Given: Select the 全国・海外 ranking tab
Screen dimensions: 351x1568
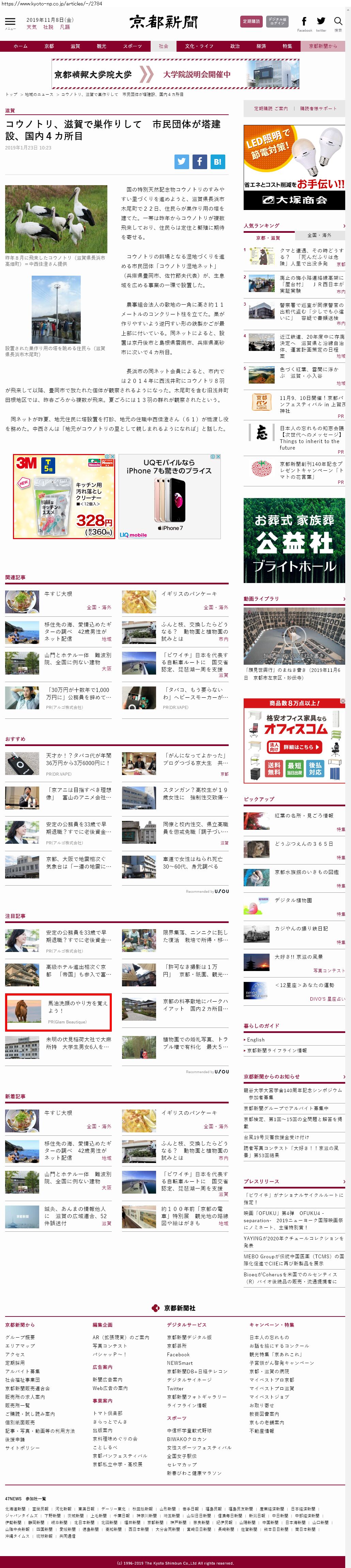Looking at the screenshot, I should 319,236.
